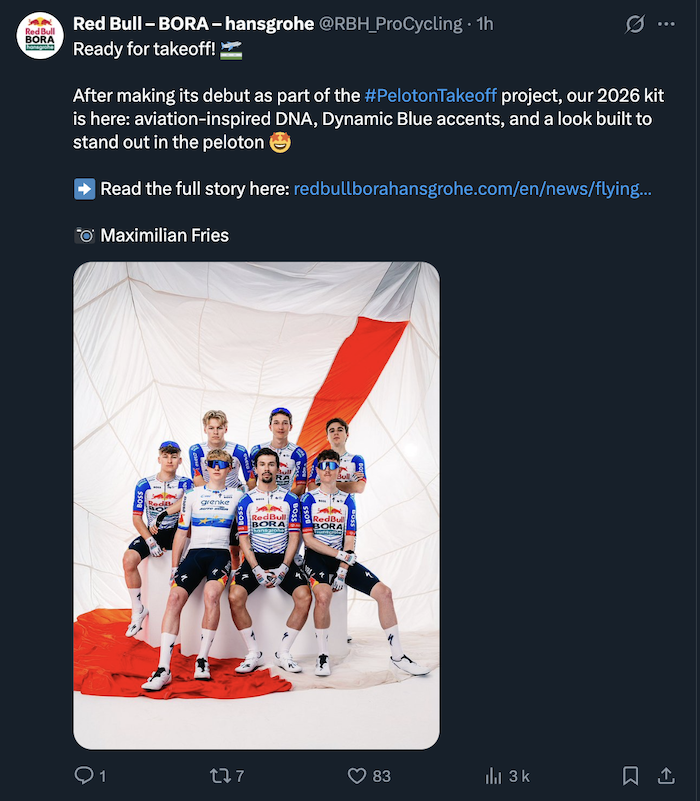
Task: View the 2026 team kit photo
Action: tap(256, 505)
